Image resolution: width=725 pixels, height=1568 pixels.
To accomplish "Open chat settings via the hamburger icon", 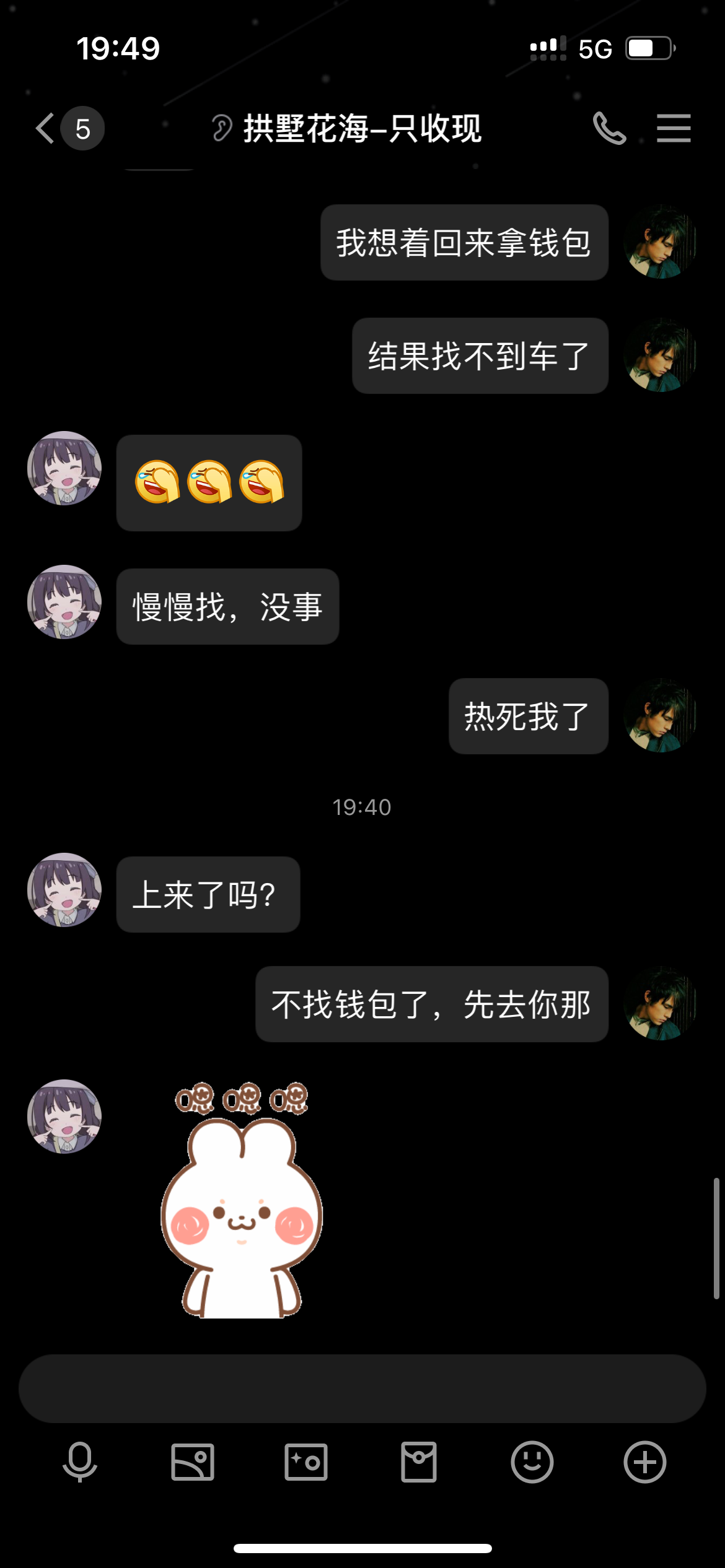I will tap(674, 129).
